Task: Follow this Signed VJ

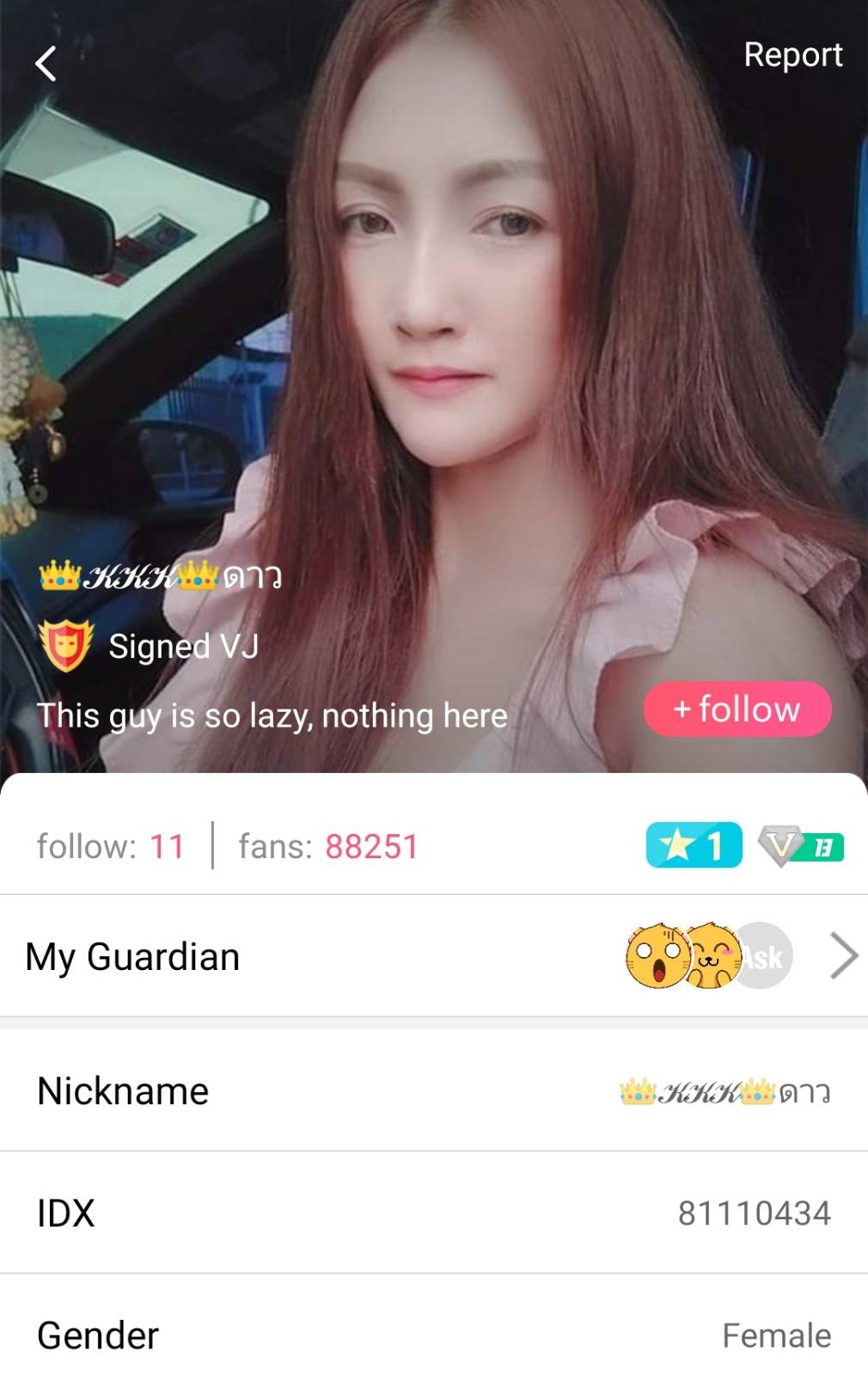Action: coord(737,709)
